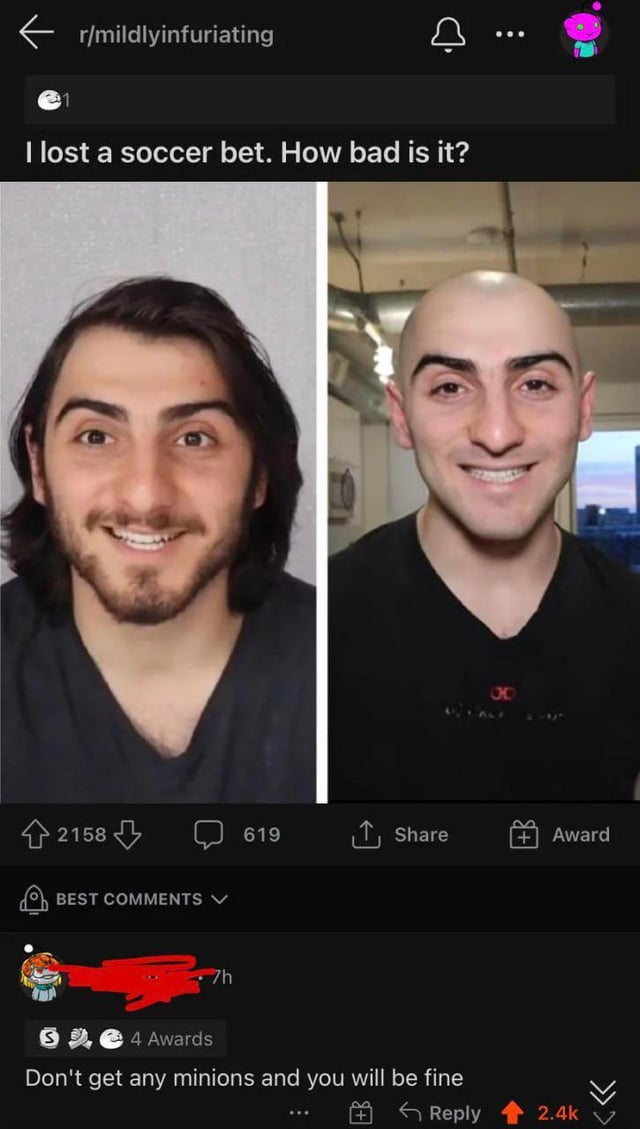The image size is (640, 1129).
Task: Go back using the arrow
Action: pos(35,33)
